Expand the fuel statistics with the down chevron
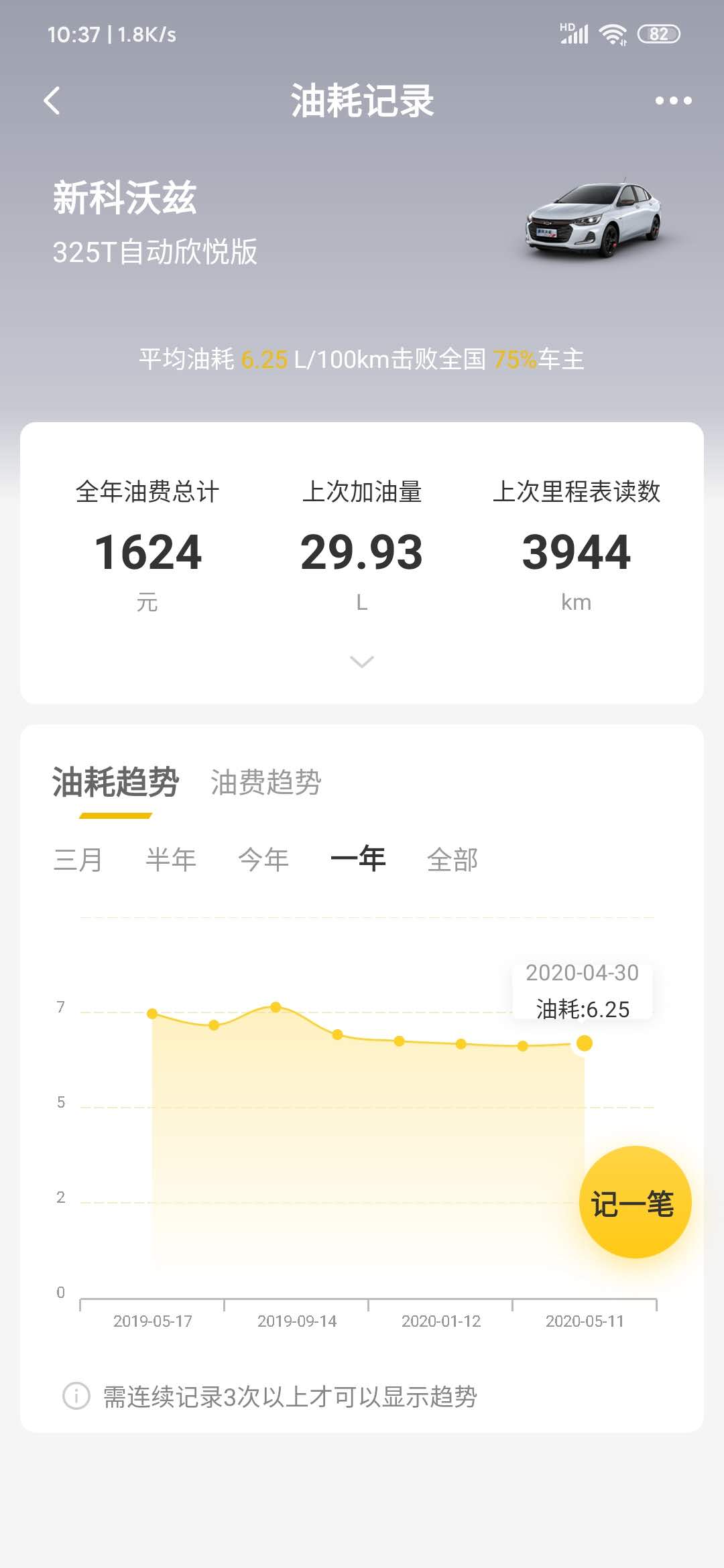Viewport: 724px width, 1568px height. tap(362, 660)
